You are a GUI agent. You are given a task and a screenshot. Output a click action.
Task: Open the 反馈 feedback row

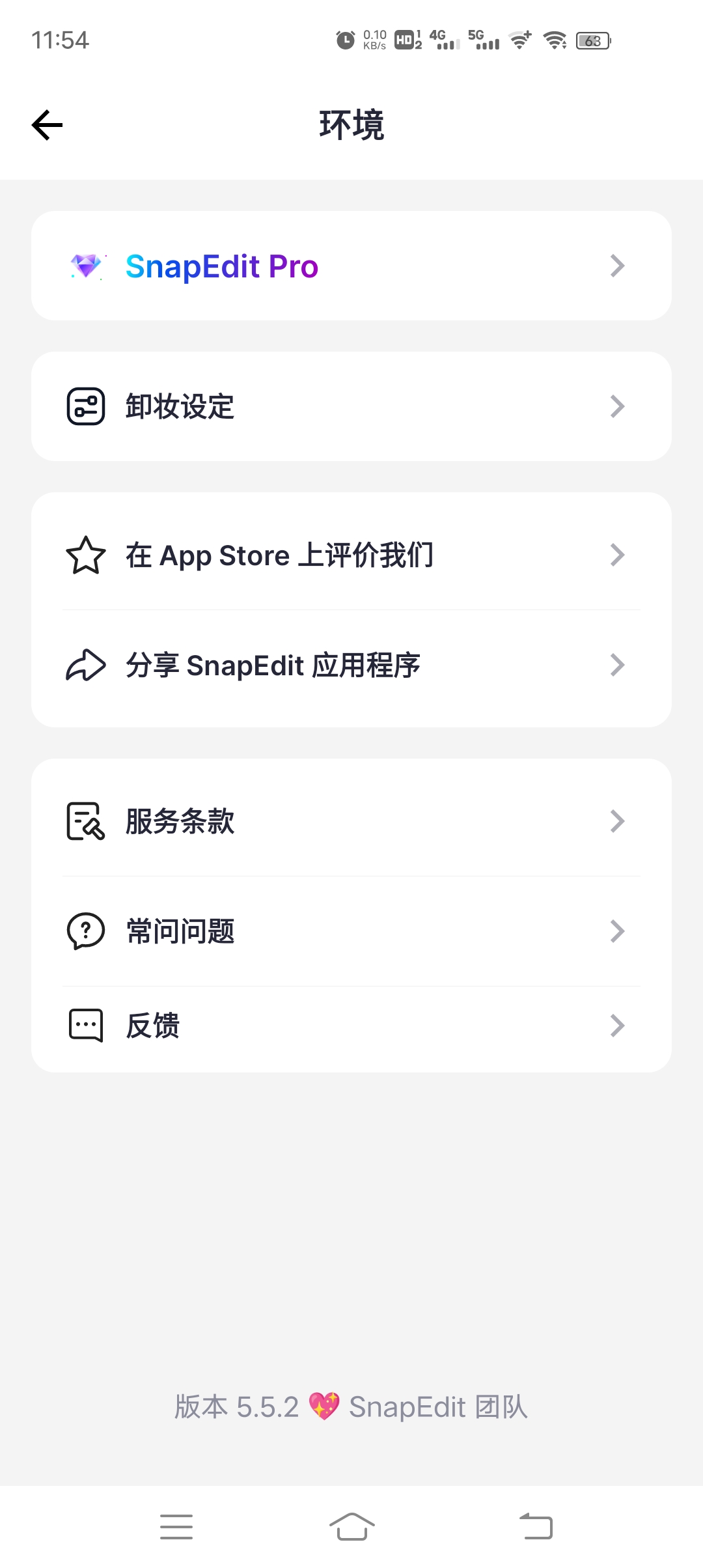coord(351,1026)
